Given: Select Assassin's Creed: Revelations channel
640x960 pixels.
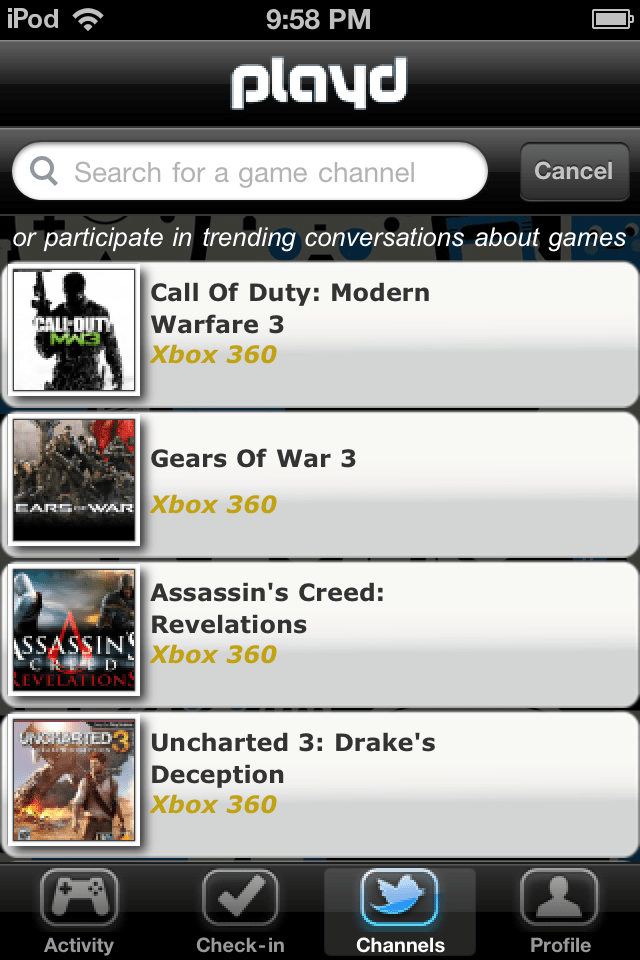Looking at the screenshot, I should (320, 633).
